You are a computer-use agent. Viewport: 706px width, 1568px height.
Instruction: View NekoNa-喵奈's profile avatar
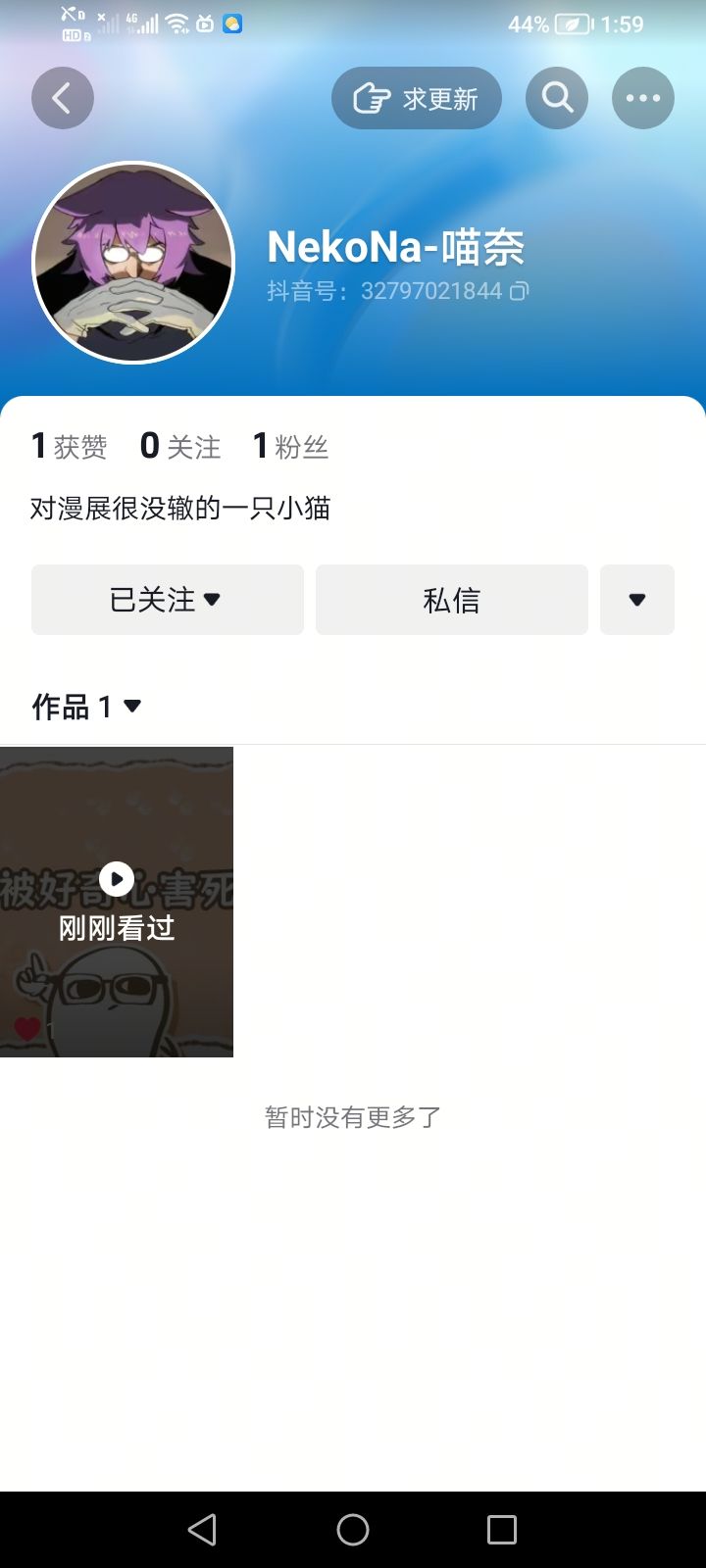133,263
